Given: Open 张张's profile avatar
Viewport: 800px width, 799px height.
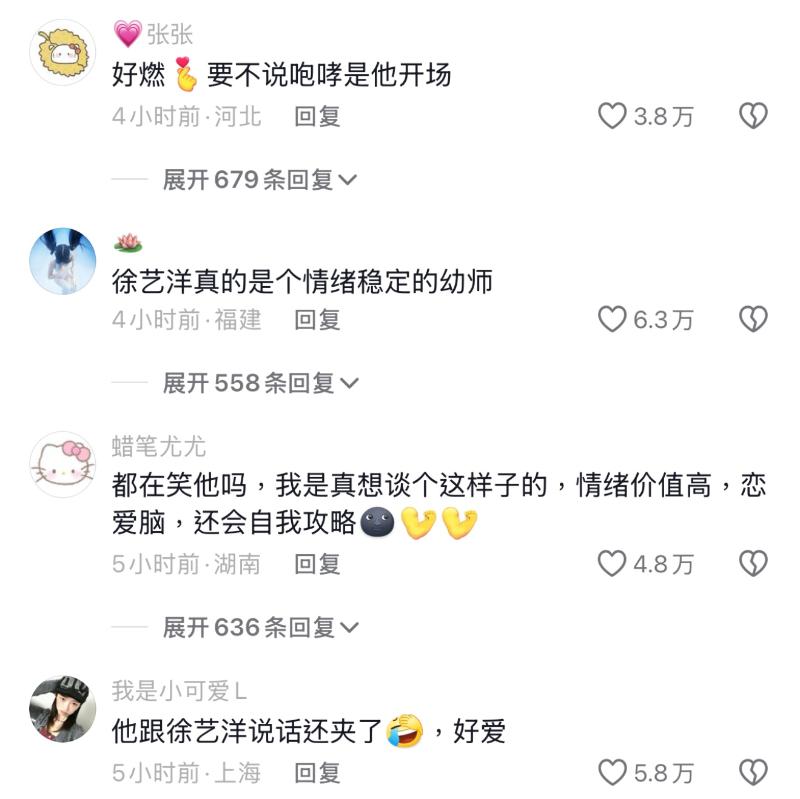Looking at the screenshot, I should 63,53.
